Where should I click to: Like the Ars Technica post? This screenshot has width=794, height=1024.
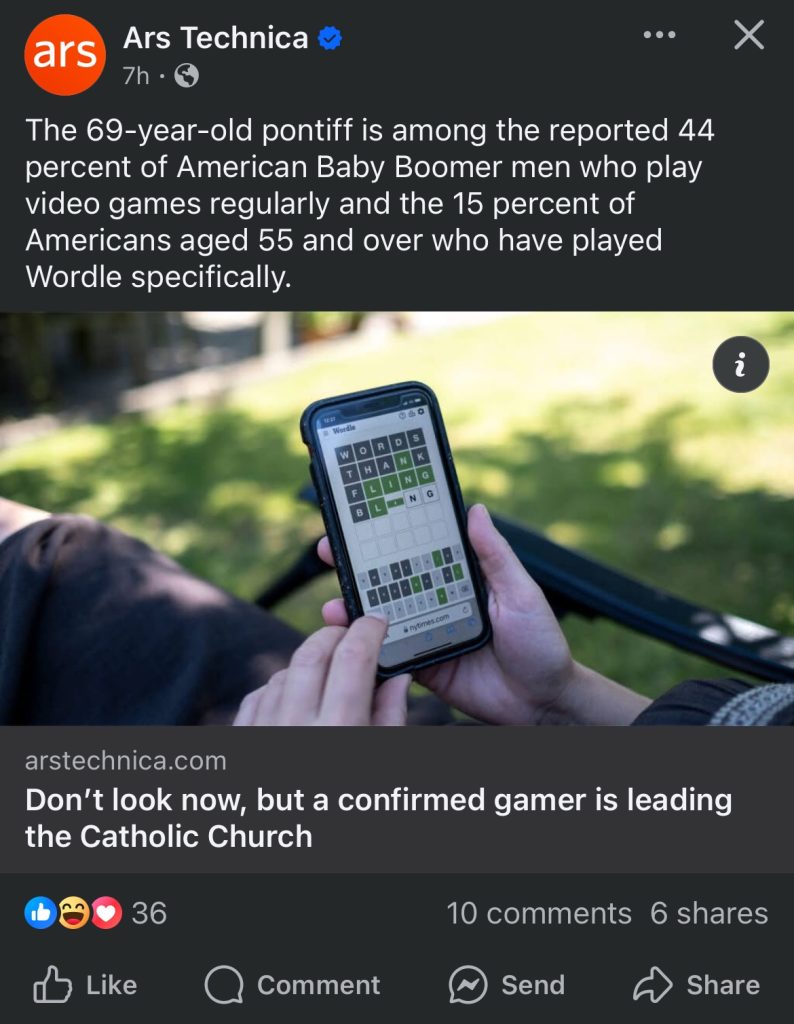coord(86,985)
